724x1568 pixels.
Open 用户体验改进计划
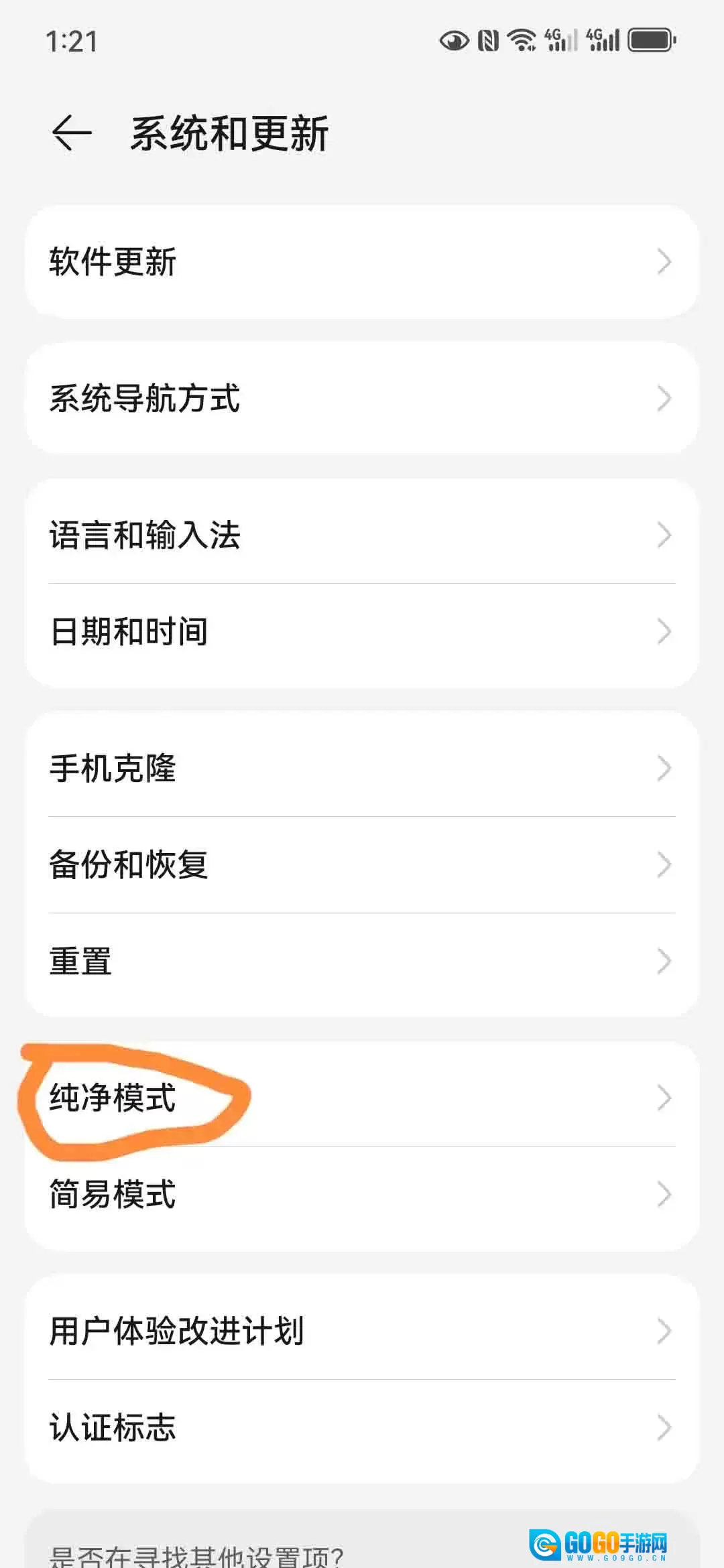tap(362, 1331)
